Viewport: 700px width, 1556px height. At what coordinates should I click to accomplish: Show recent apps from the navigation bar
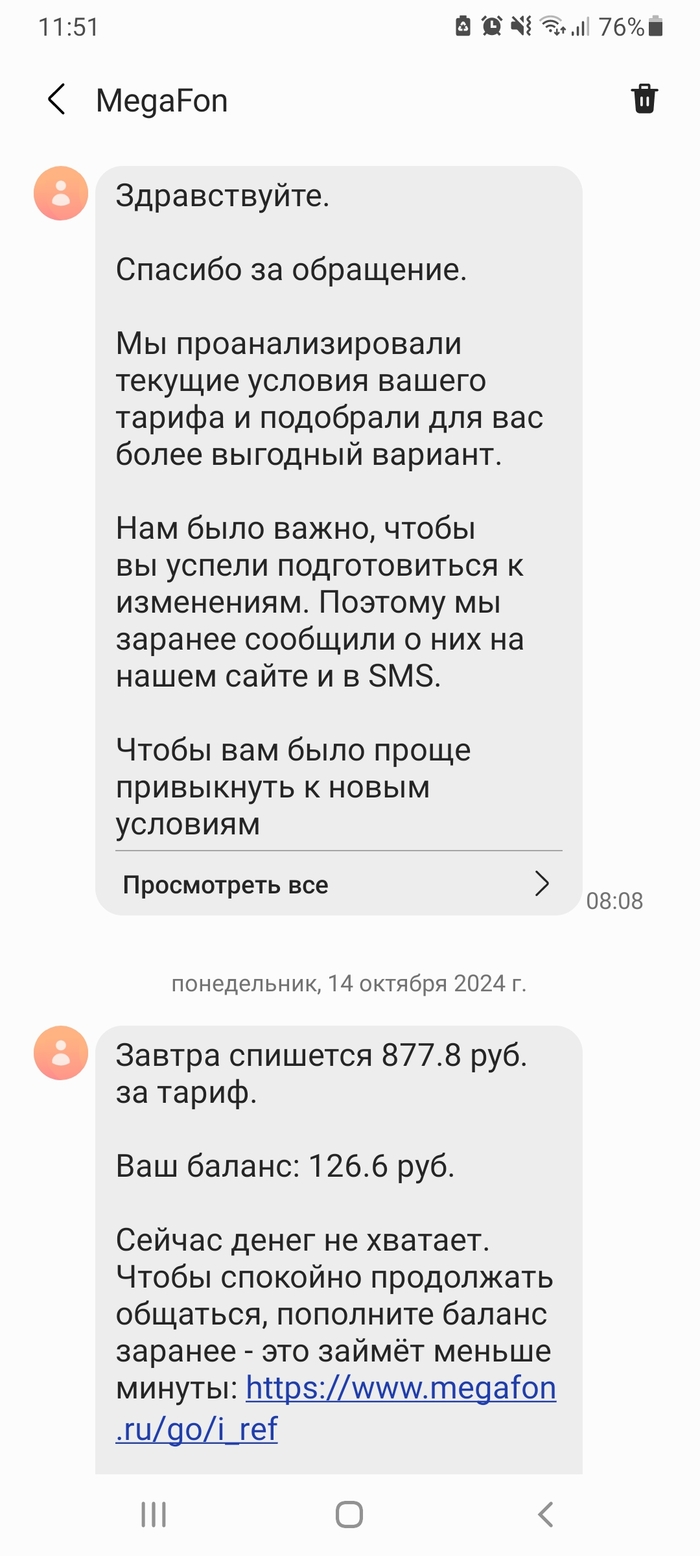tap(153, 1514)
